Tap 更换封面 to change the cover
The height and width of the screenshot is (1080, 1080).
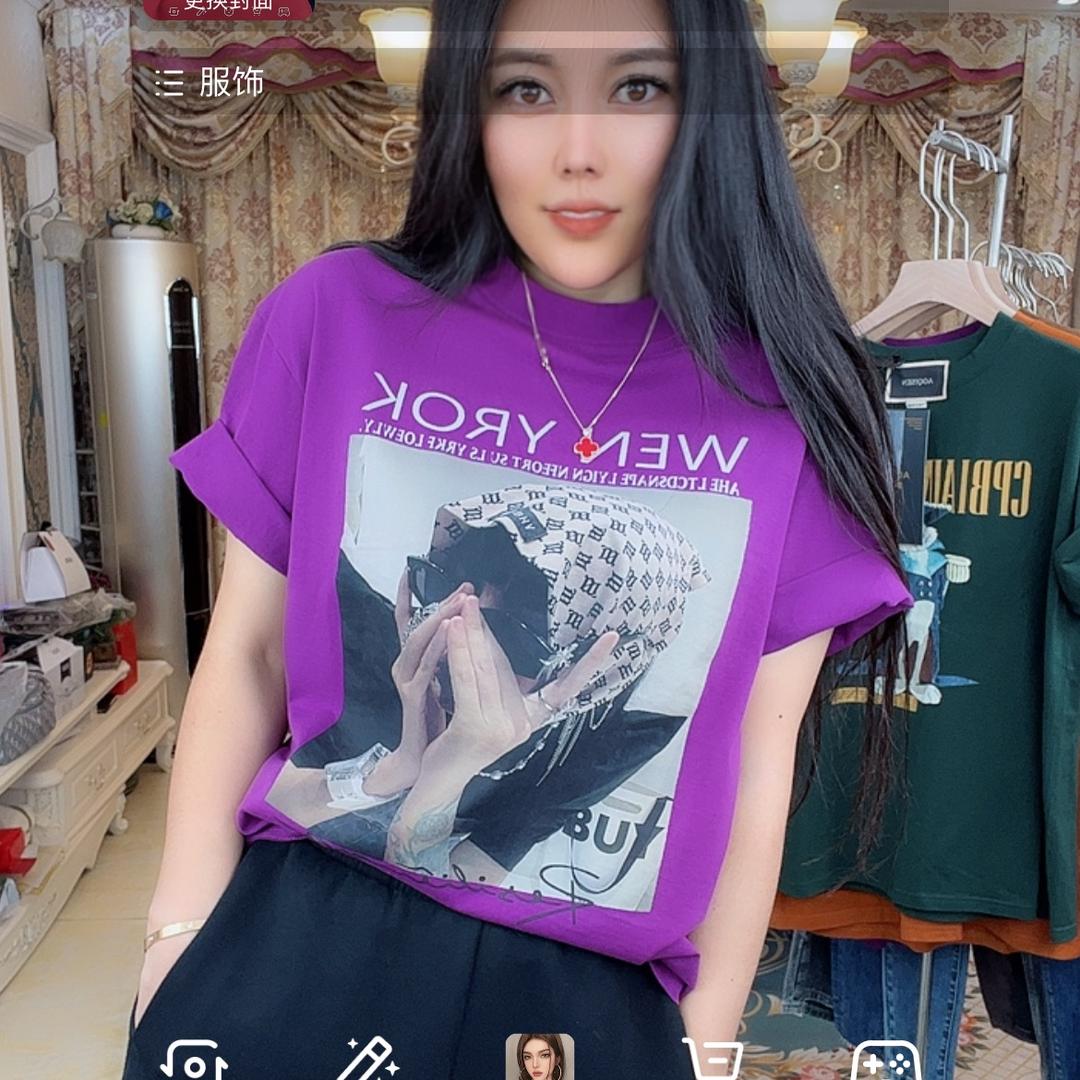[228, 8]
